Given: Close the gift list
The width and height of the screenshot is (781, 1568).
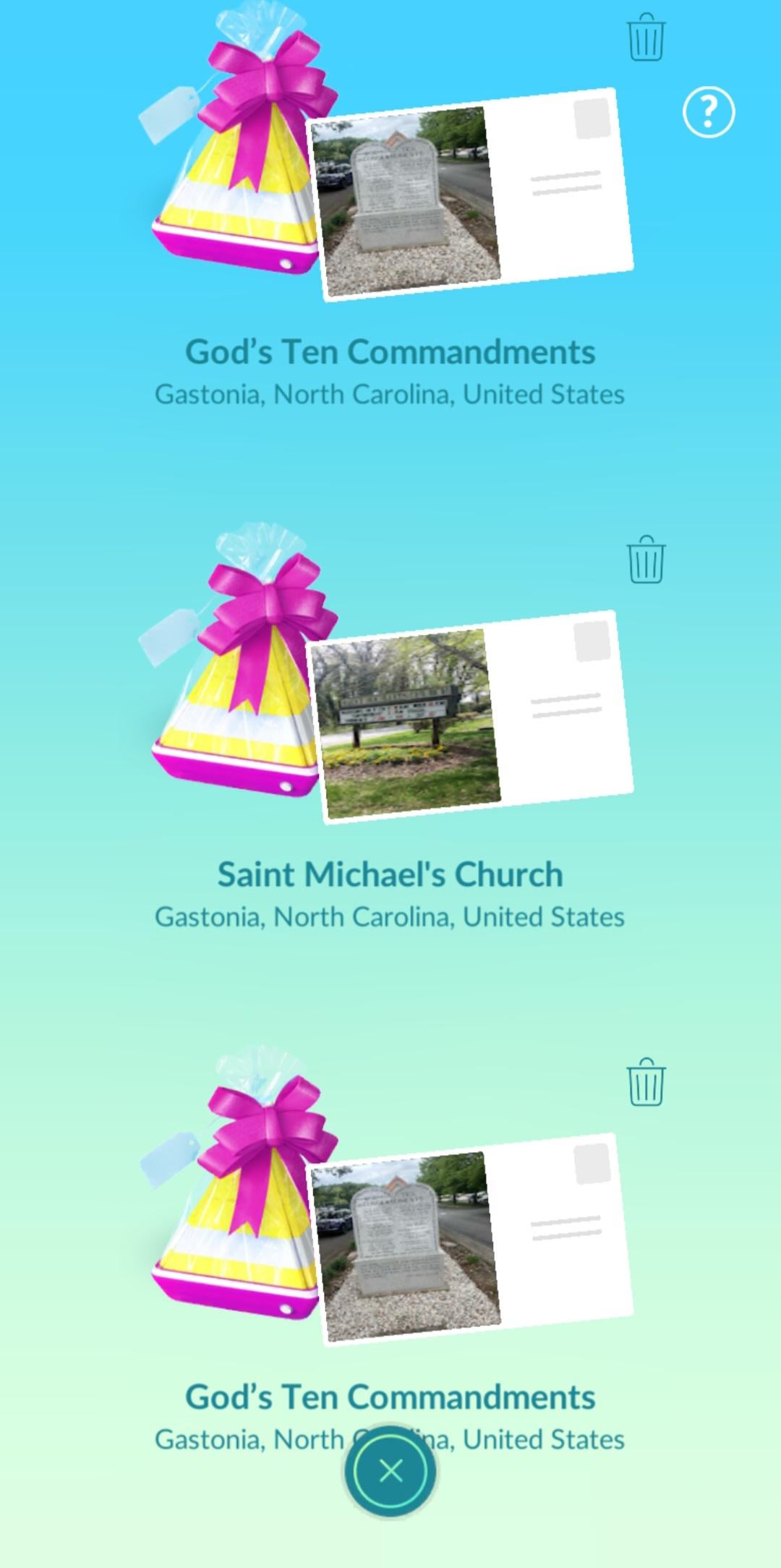Looking at the screenshot, I should tap(390, 1471).
